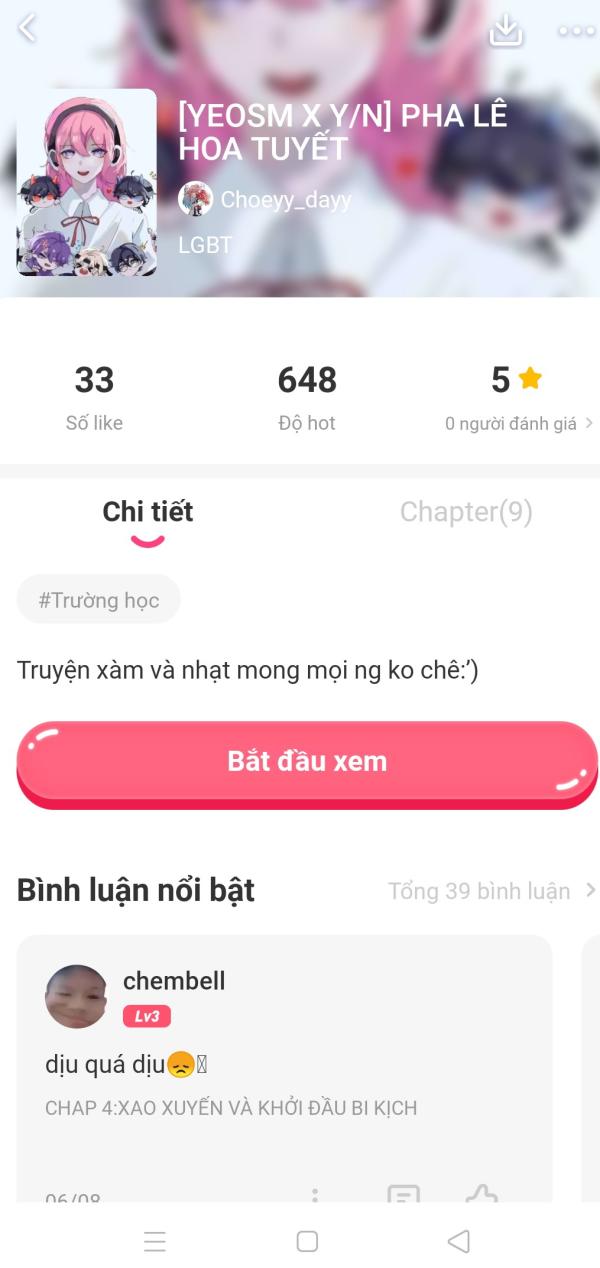Tap the #Trường học tag chip
600x1268 pixels.
pyautogui.click(x=98, y=600)
